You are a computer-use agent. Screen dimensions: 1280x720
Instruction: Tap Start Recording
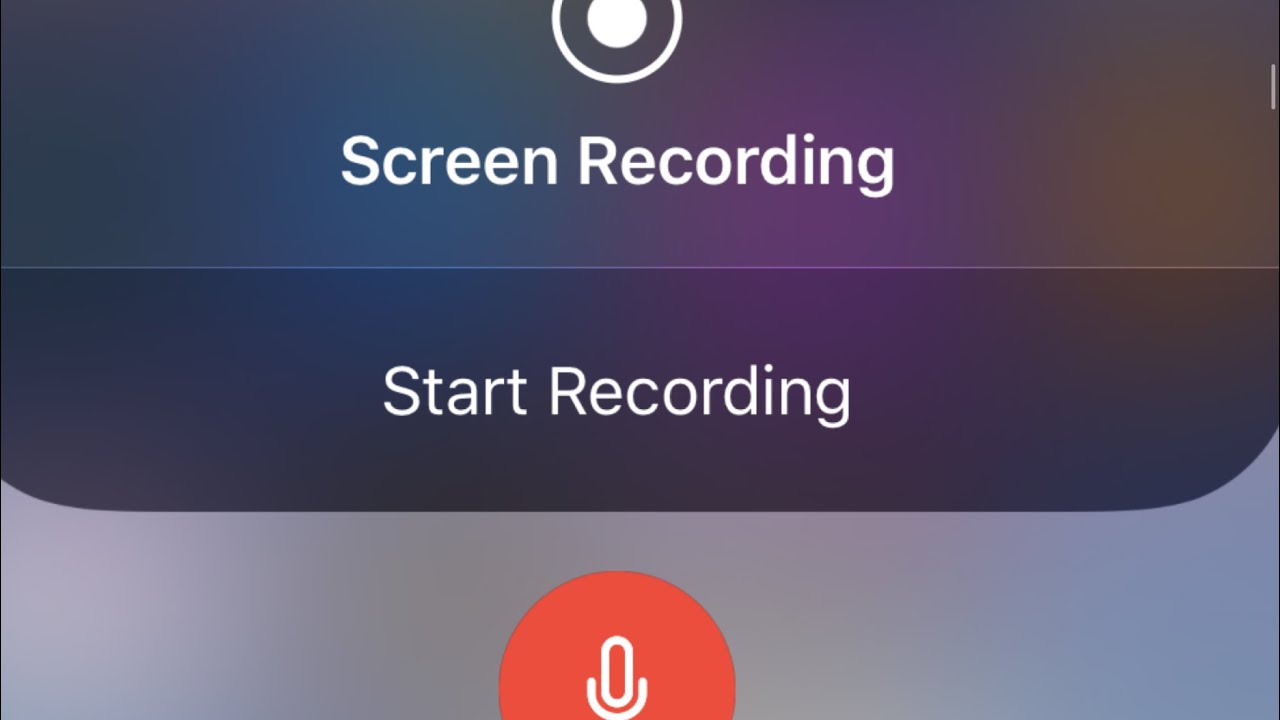click(x=616, y=392)
